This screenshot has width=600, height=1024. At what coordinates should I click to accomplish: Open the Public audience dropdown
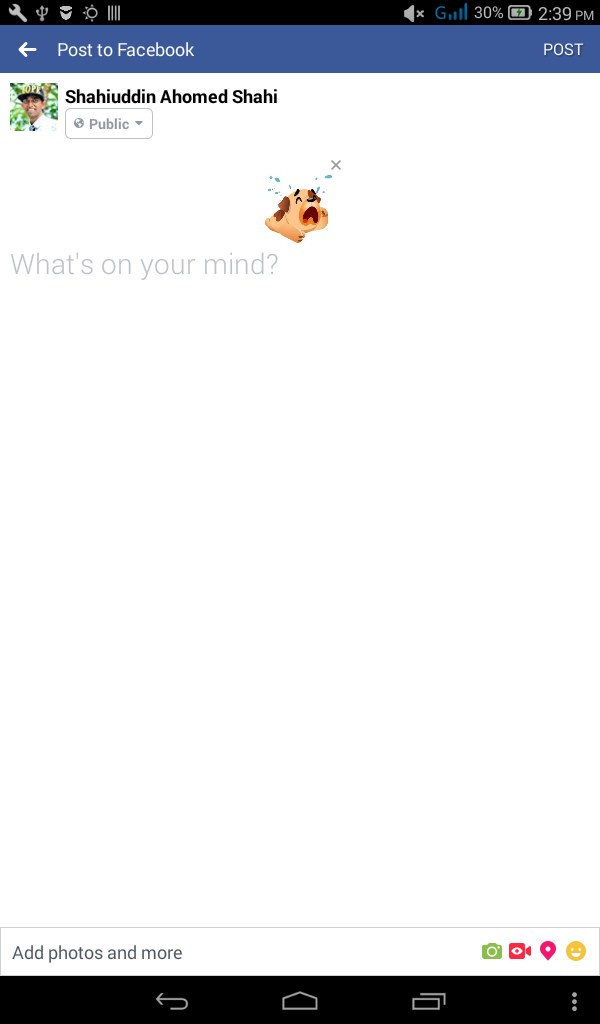(x=109, y=124)
